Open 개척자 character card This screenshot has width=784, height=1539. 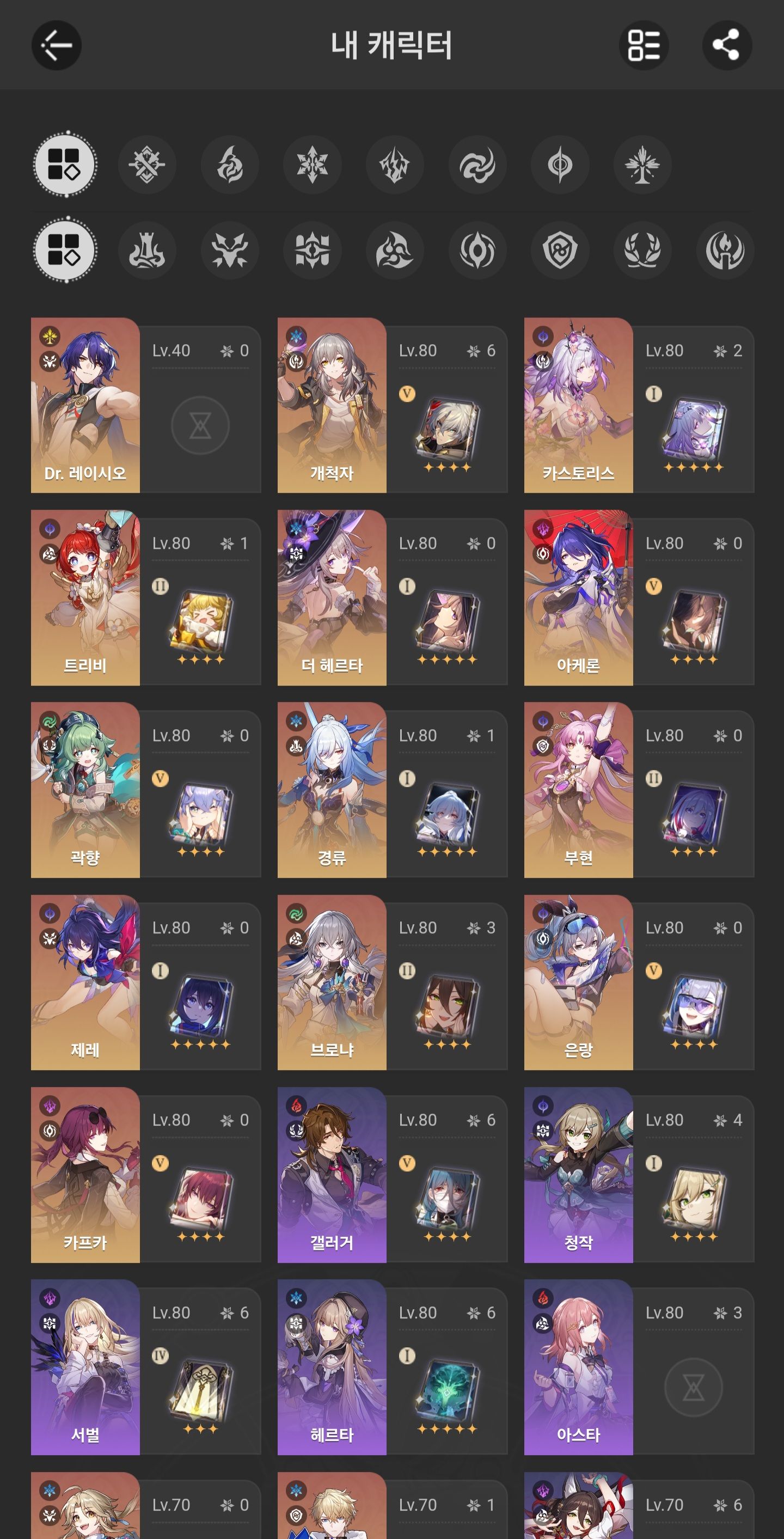point(332,405)
